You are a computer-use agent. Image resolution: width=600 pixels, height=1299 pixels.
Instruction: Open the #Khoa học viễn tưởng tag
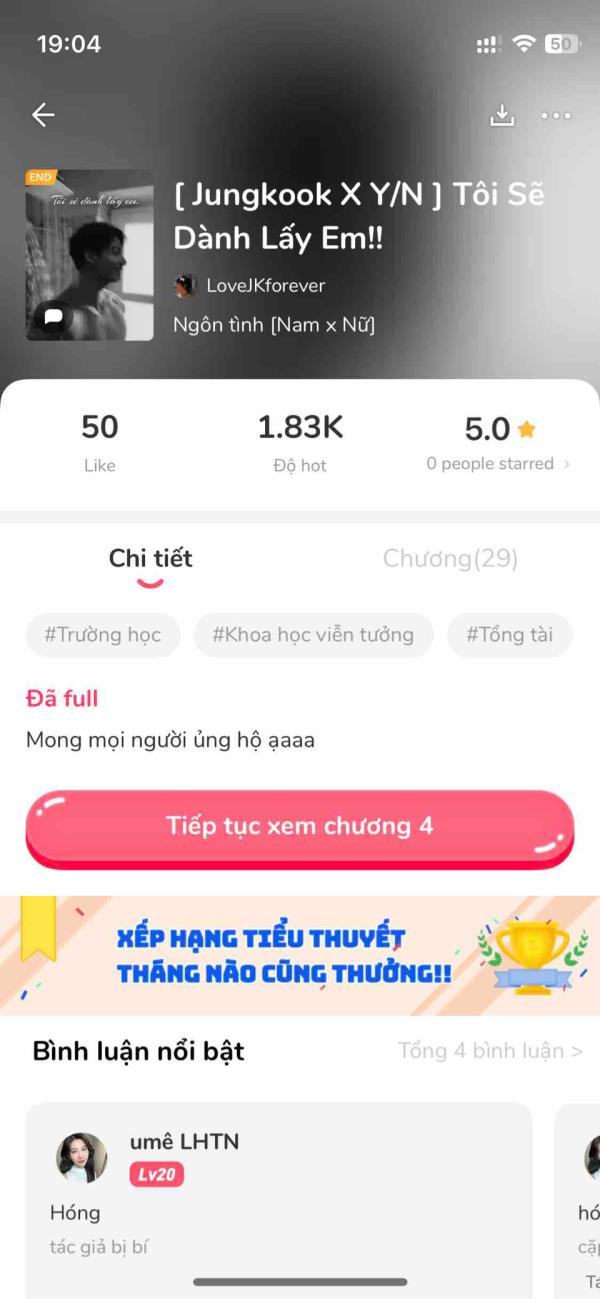(313, 635)
